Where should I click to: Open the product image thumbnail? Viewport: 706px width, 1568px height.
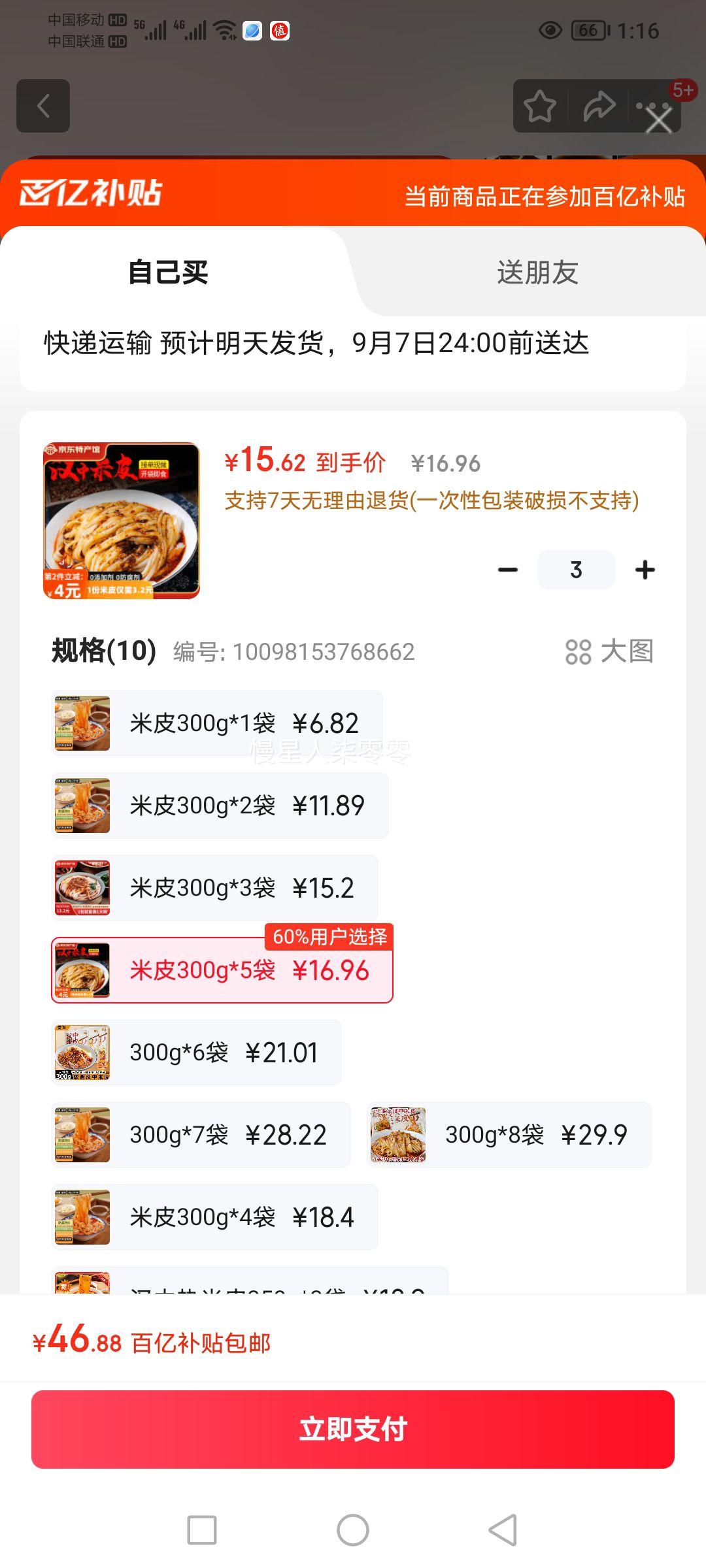[122, 520]
